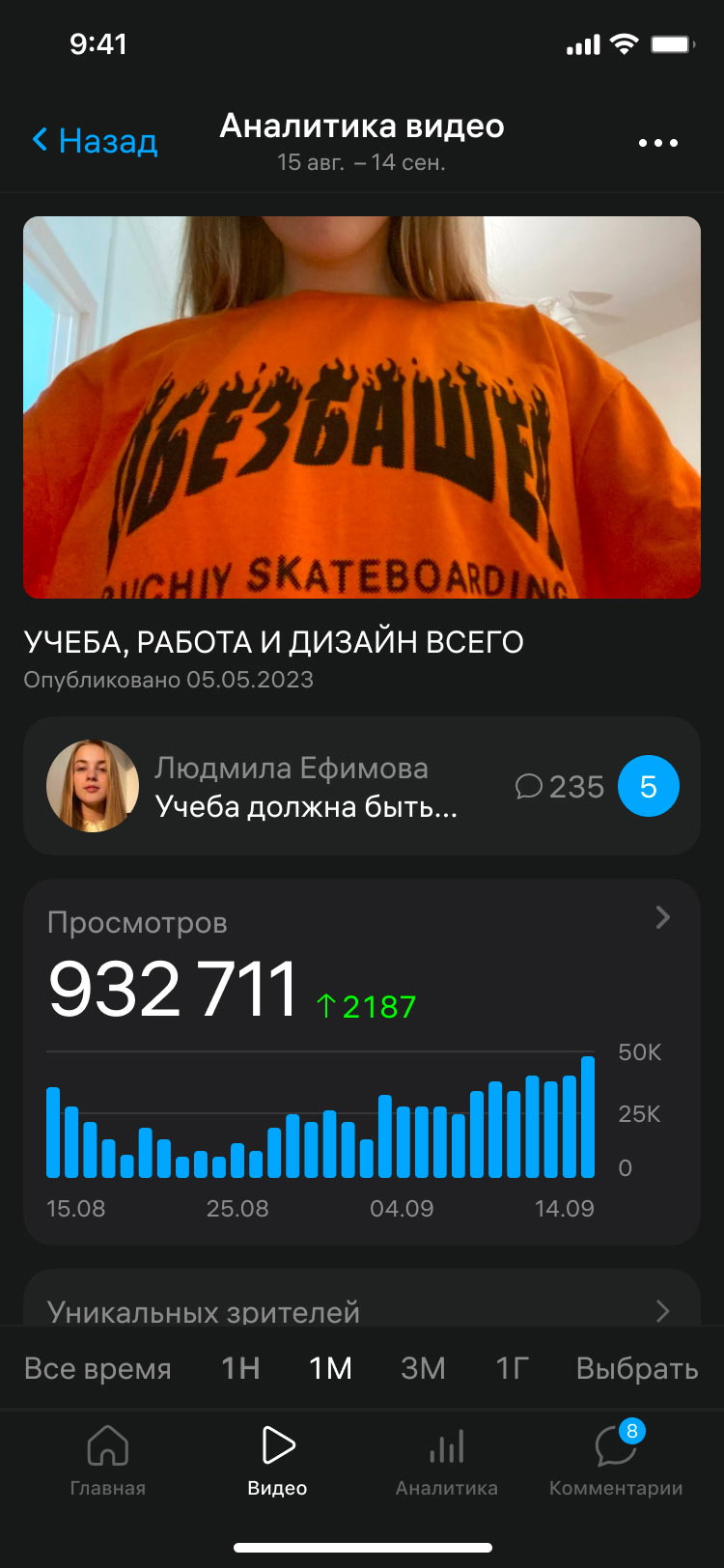Go back via the Назад button
This screenshot has width=724, height=1568.
click(x=95, y=141)
